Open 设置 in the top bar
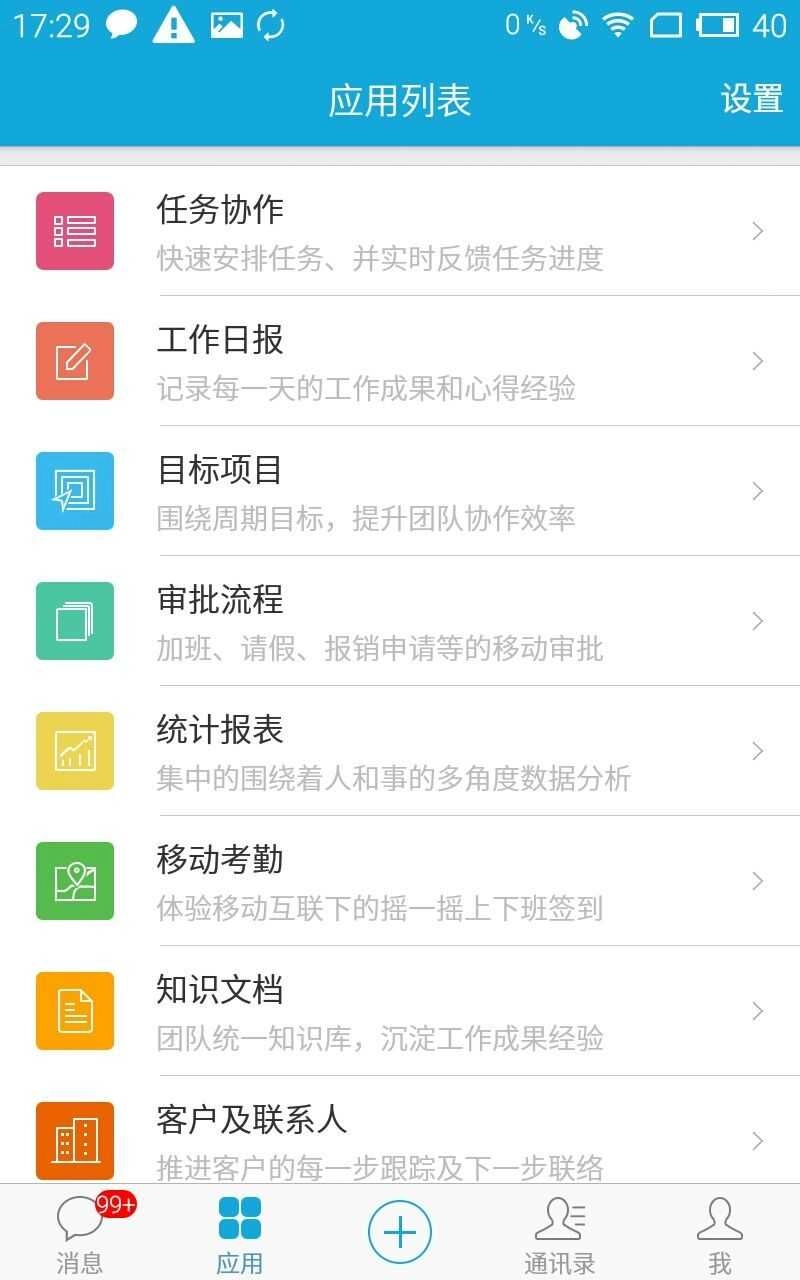This screenshot has width=800, height=1280. [x=752, y=99]
